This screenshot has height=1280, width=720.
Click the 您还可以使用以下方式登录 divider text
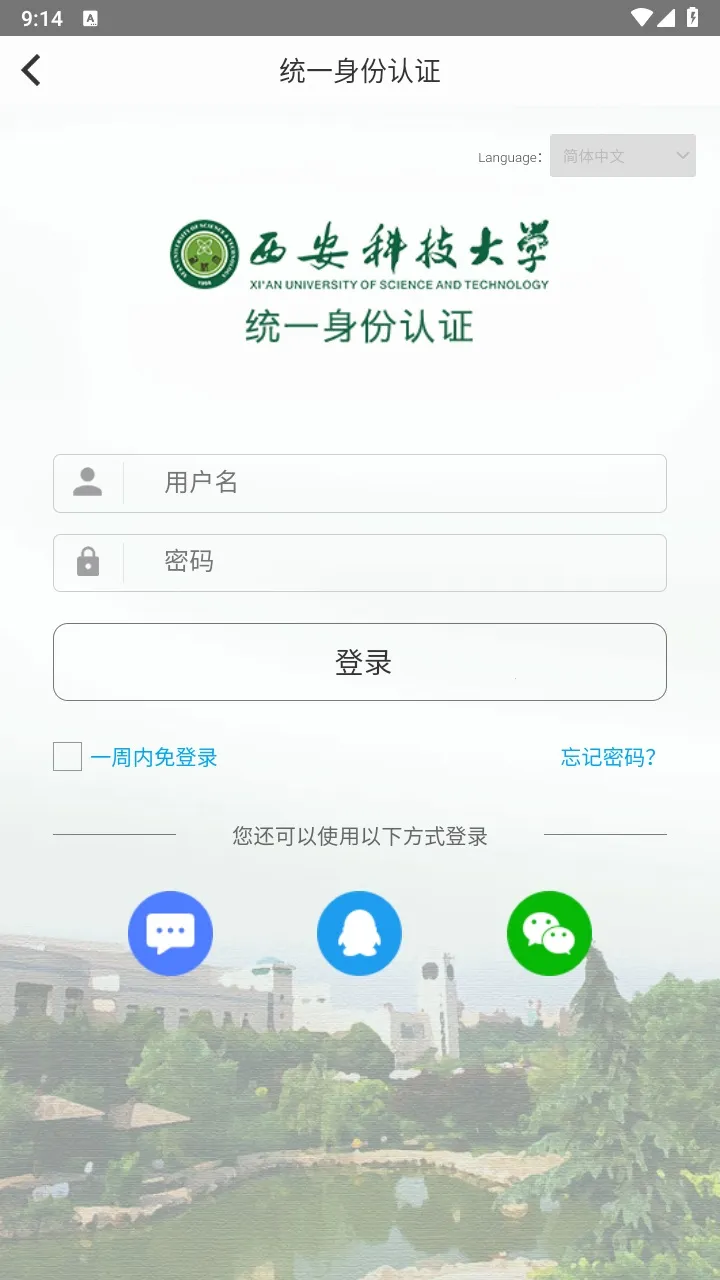click(x=360, y=836)
